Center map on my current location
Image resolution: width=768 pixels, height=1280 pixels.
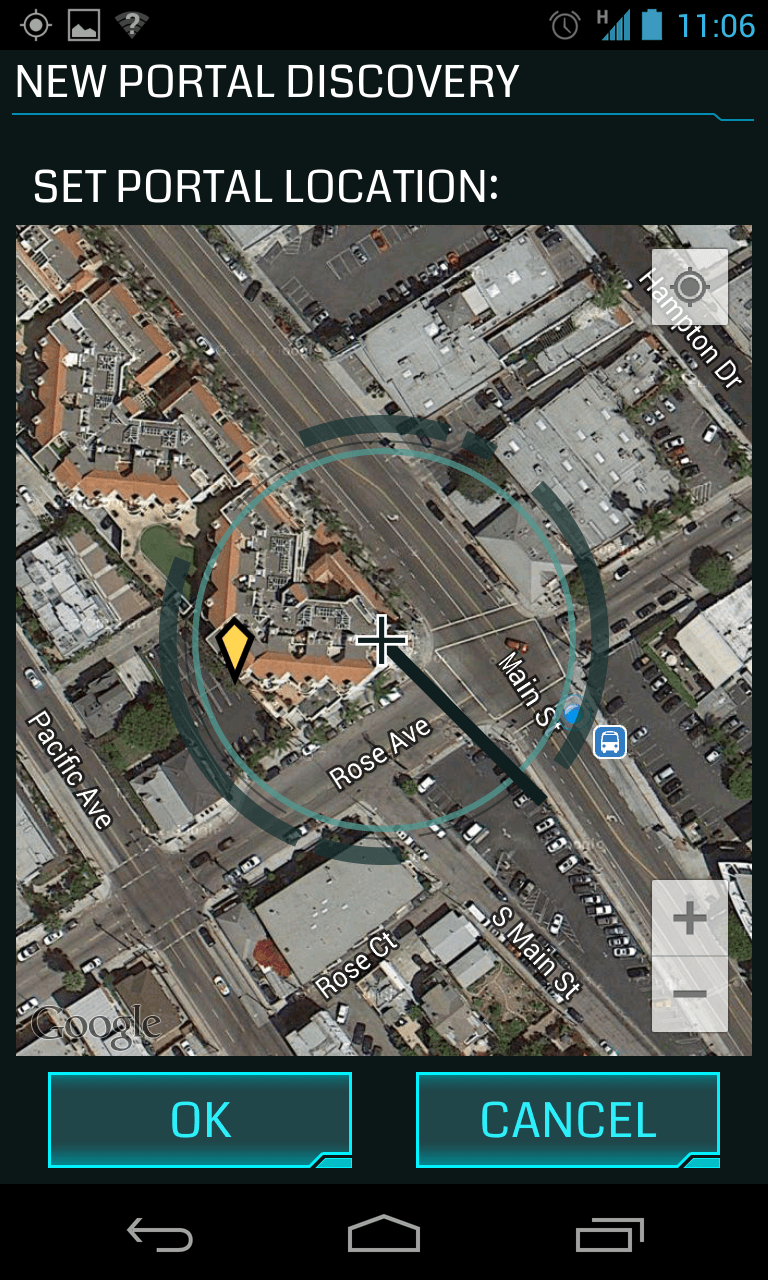(690, 287)
